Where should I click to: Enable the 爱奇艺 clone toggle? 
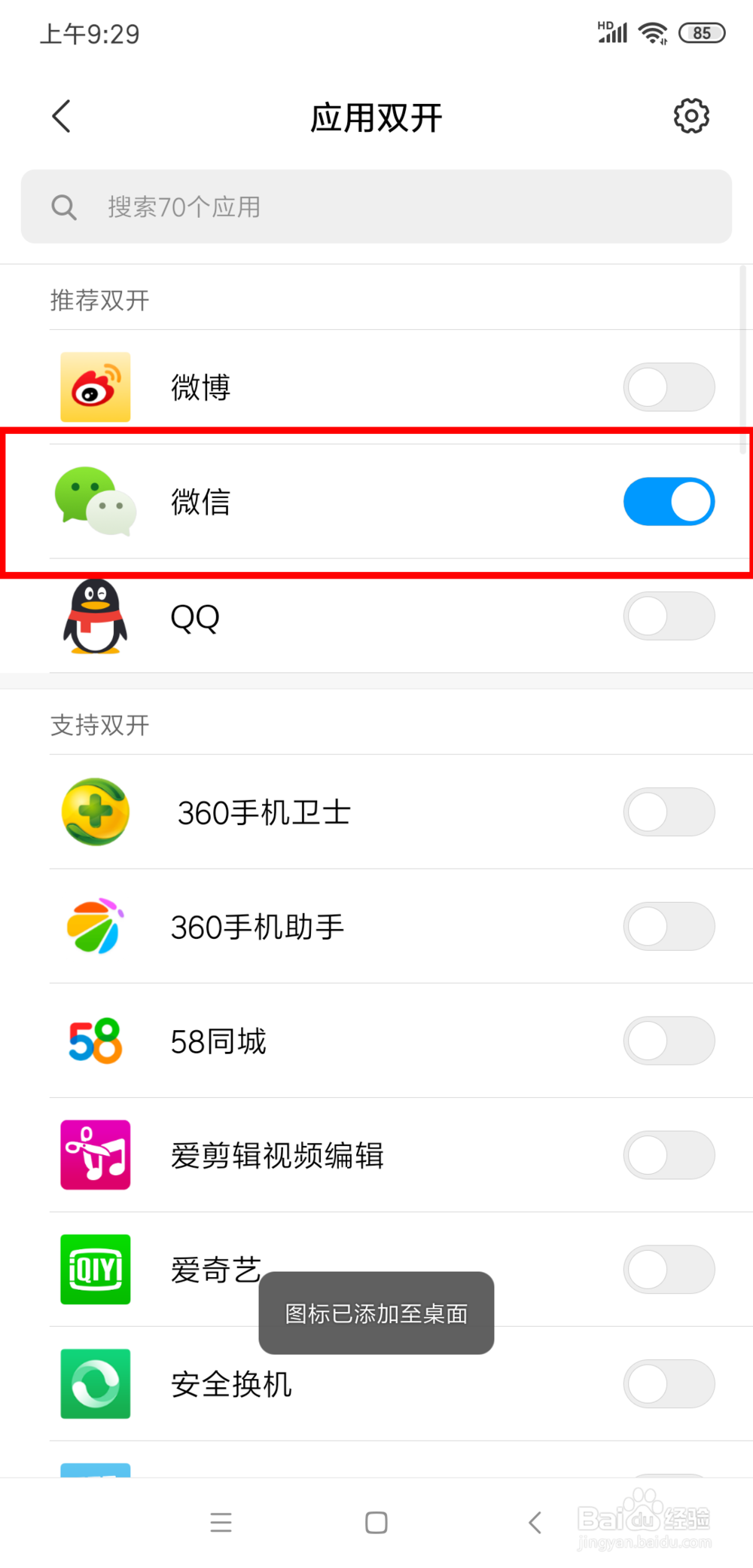pos(668,1269)
